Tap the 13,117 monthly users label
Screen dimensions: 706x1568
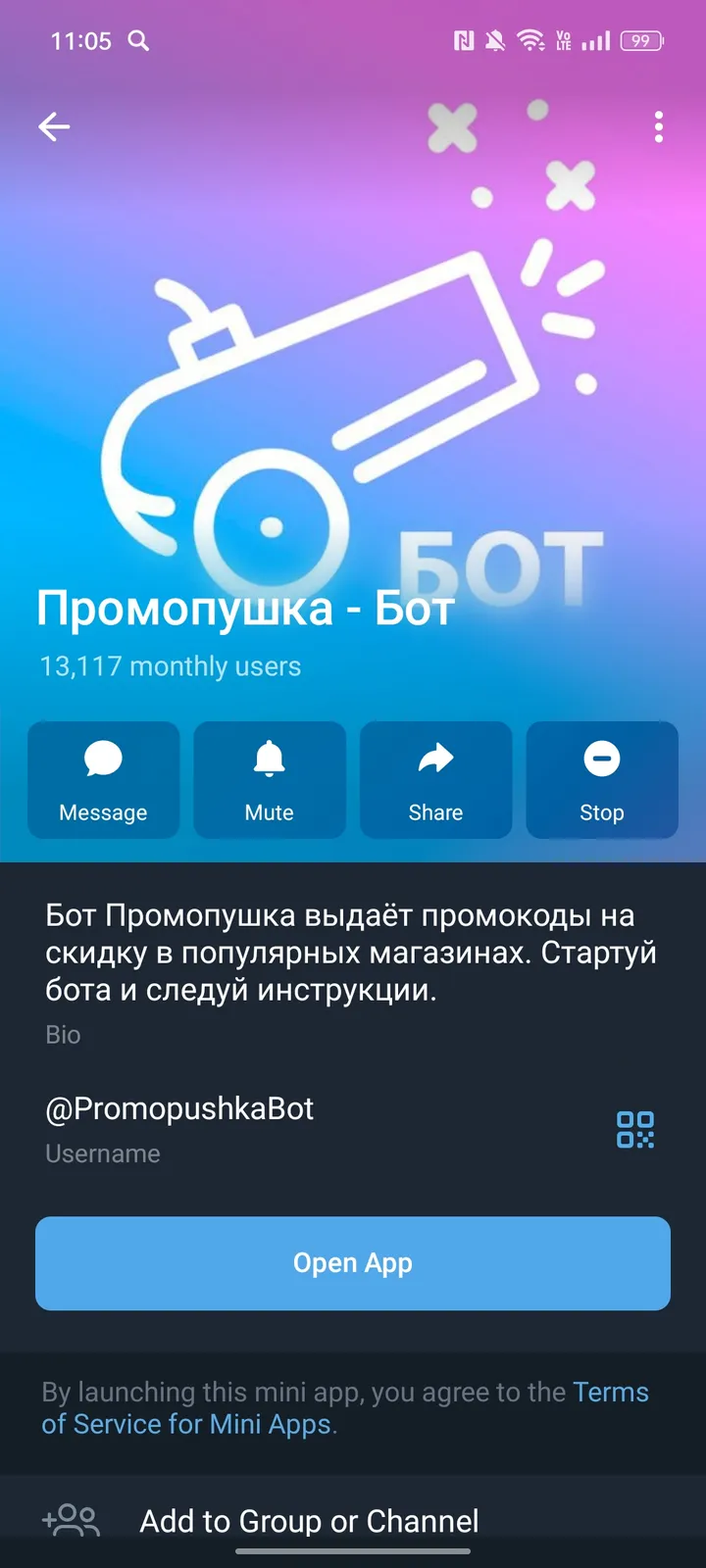pyautogui.click(x=171, y=665)
